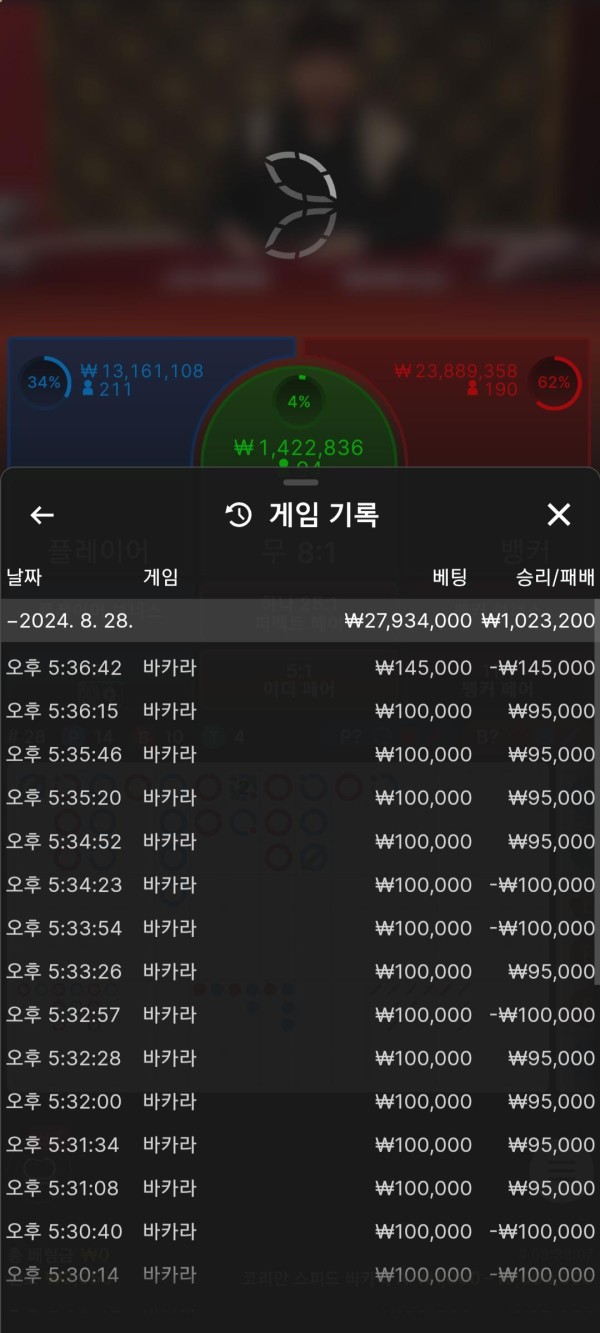
Task: Show the 오후 5:30:40 round details
Action: tap(300, 1231)
